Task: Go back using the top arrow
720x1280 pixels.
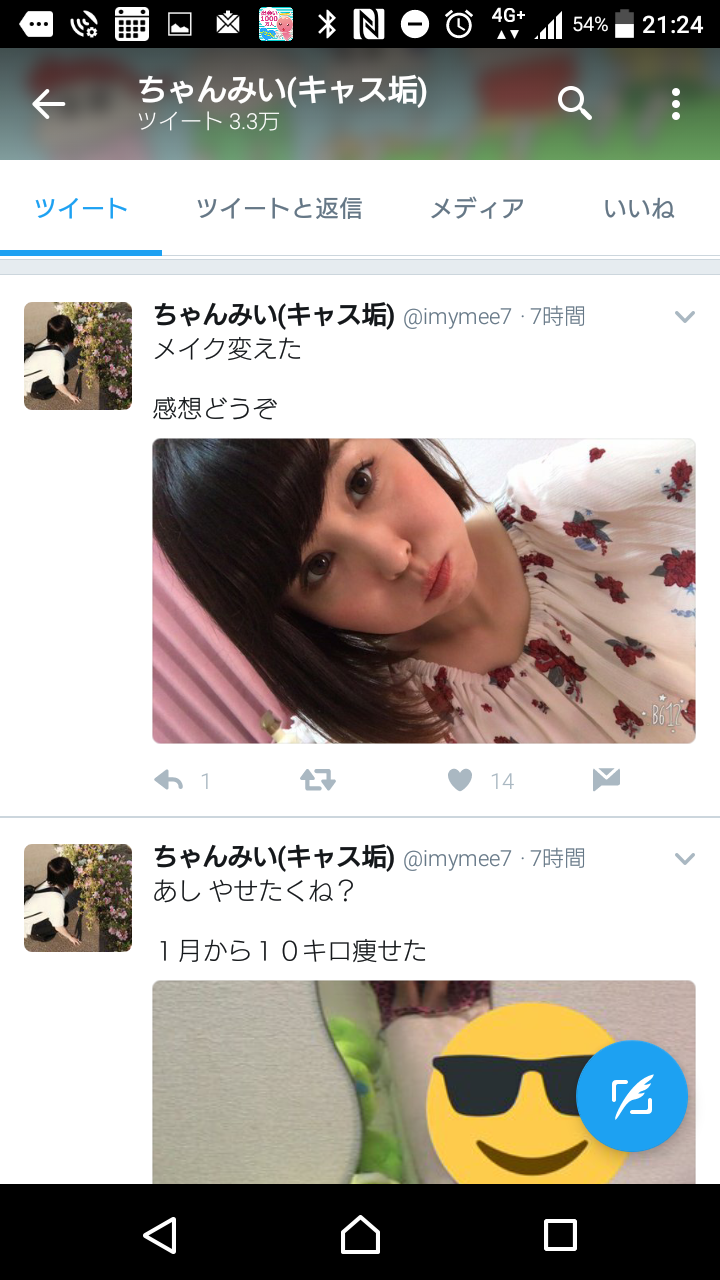Action: (48, 103)
